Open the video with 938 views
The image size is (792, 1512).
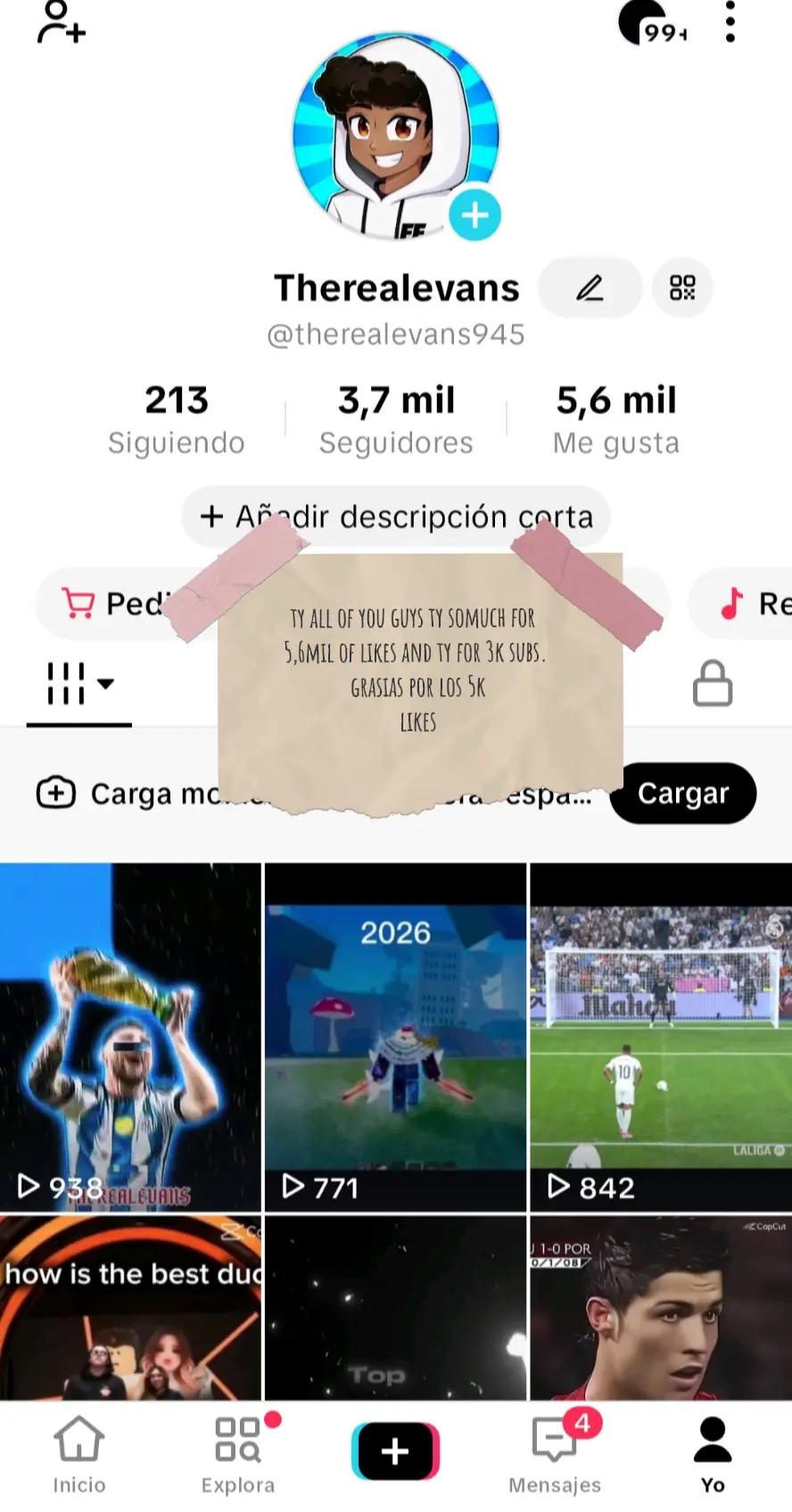click(x=130, y=1037)
